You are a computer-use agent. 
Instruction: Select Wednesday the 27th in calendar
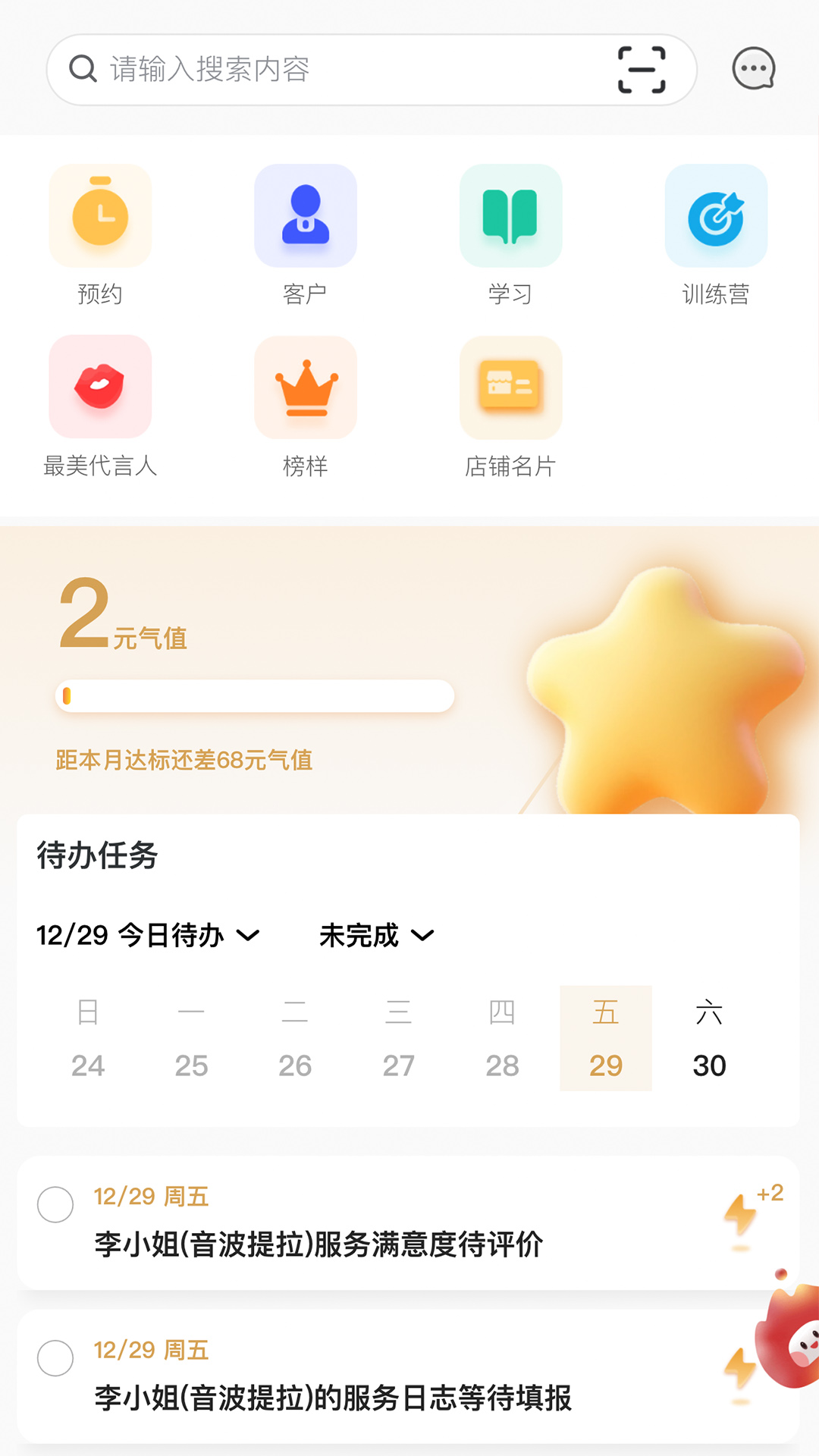pyautogui.click(x=398, y=1039)
